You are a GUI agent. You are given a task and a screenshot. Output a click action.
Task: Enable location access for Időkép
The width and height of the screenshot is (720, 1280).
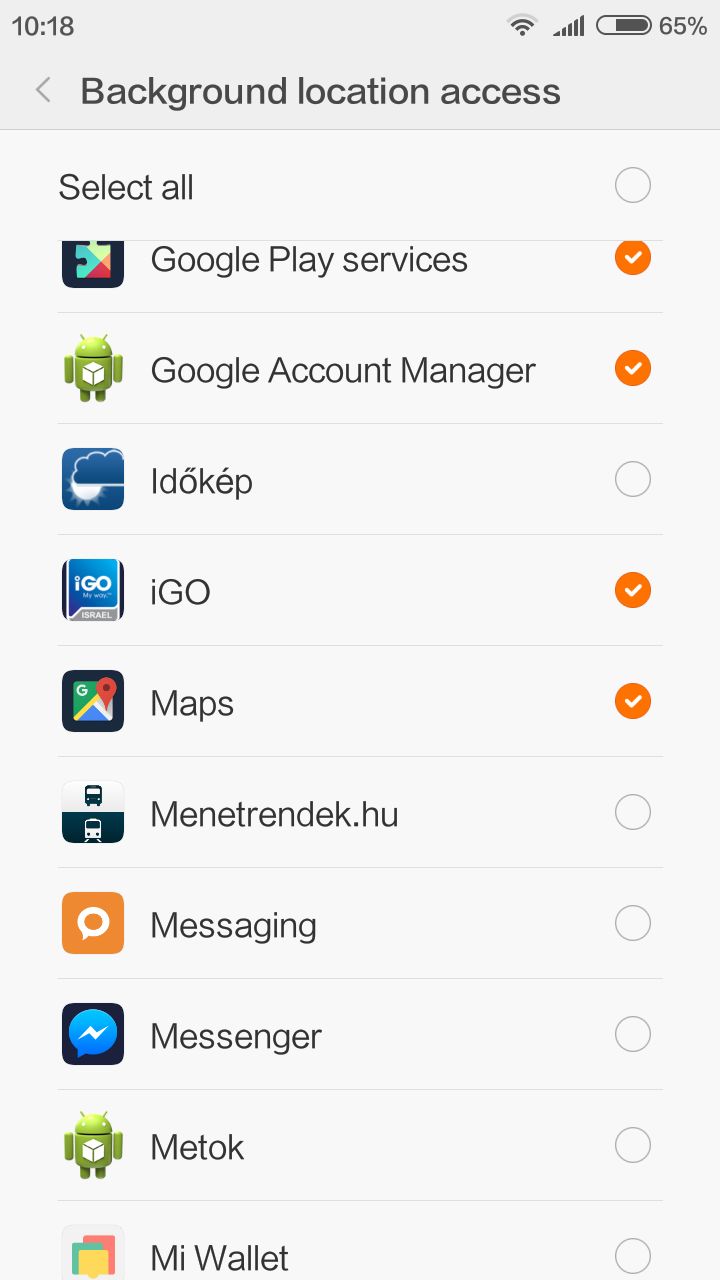click(x=633, y=479)
